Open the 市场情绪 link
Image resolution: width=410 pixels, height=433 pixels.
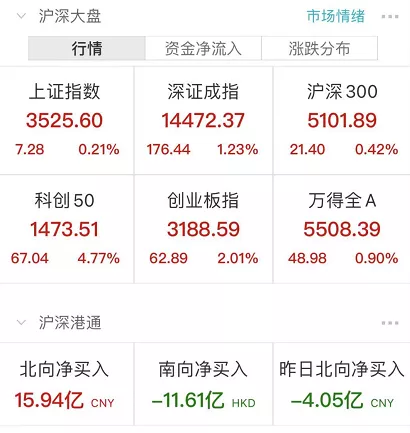coord(336,16)
